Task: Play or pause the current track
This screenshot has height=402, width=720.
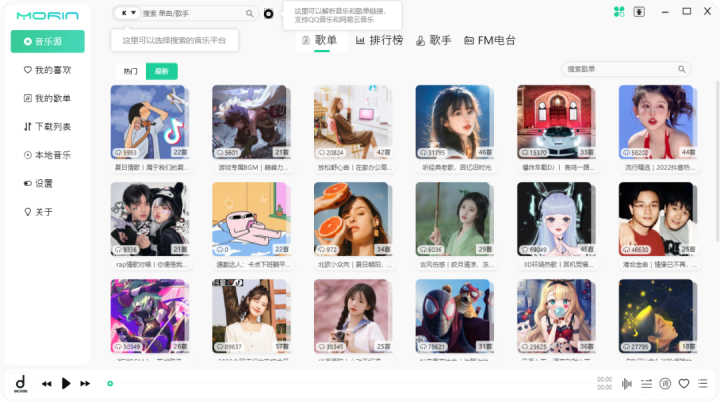Action: tap(66, 383)
